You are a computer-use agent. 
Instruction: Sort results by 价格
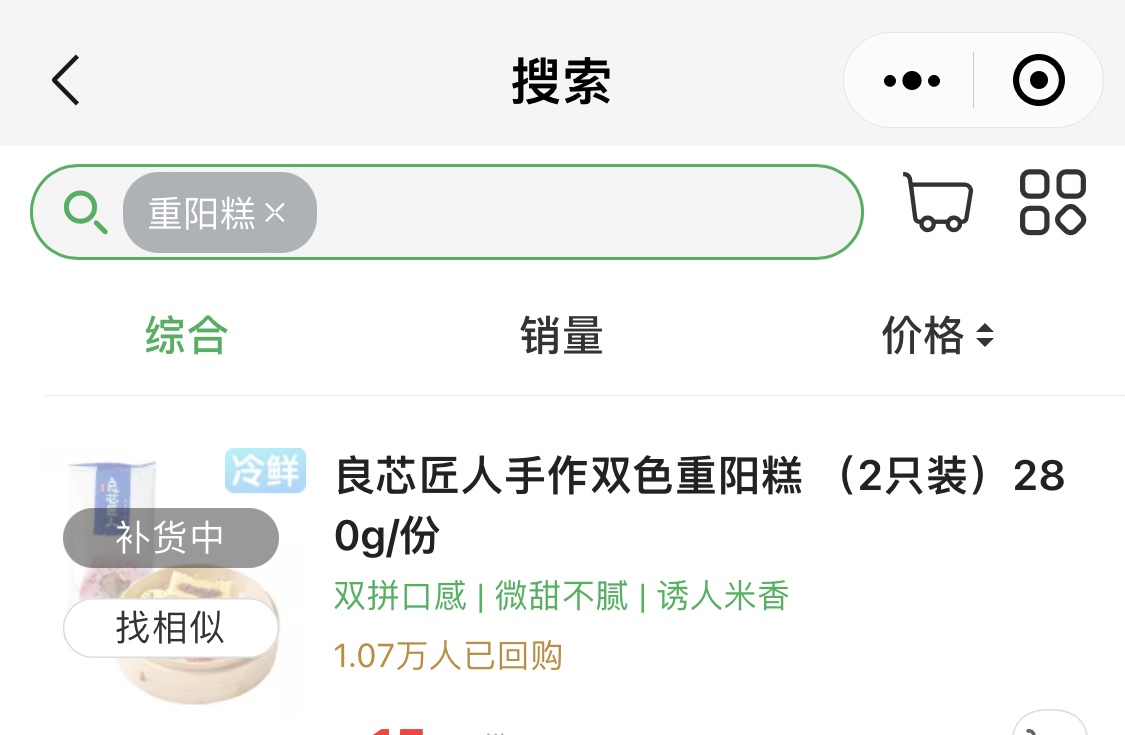pyautogui.click(x=936, y=336)
